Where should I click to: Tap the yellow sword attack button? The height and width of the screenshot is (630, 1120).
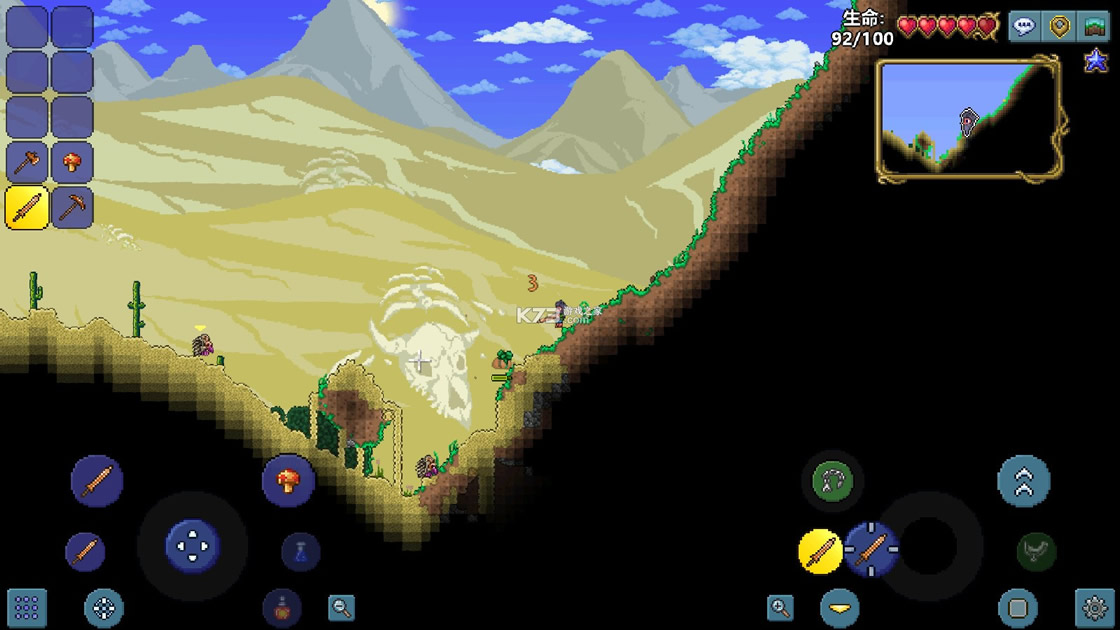click(820, 551)
